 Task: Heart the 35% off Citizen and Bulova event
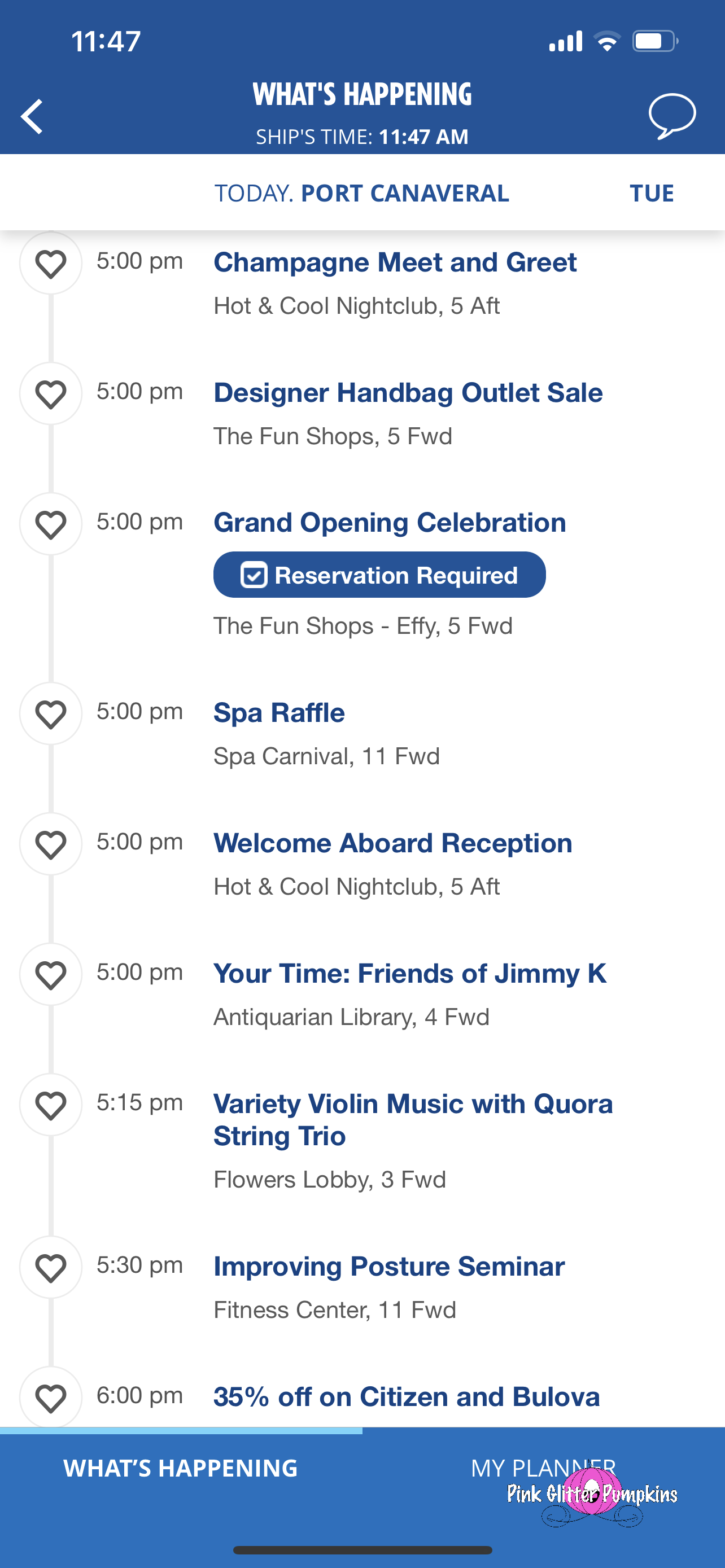[x=50, y=1398]
